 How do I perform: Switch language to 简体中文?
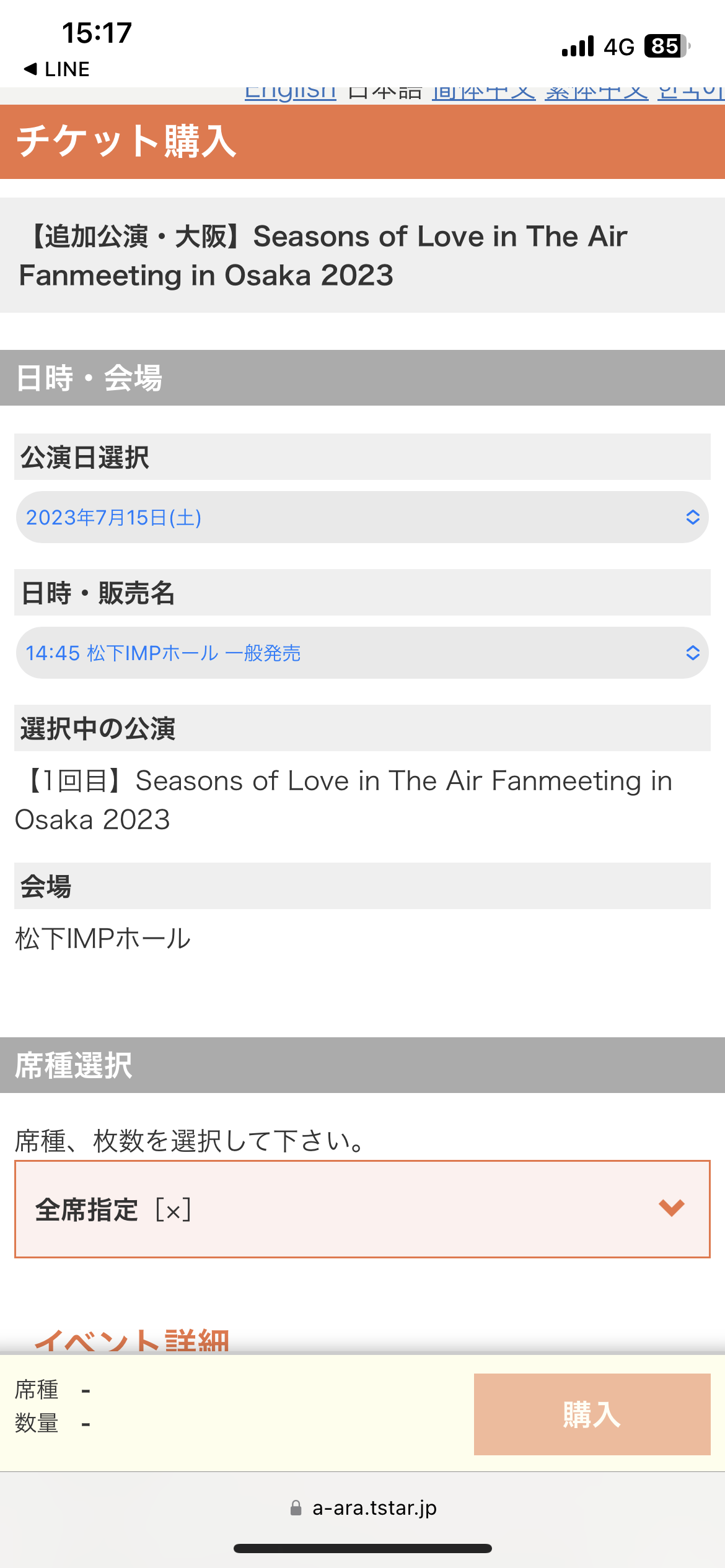click(483, 93)
